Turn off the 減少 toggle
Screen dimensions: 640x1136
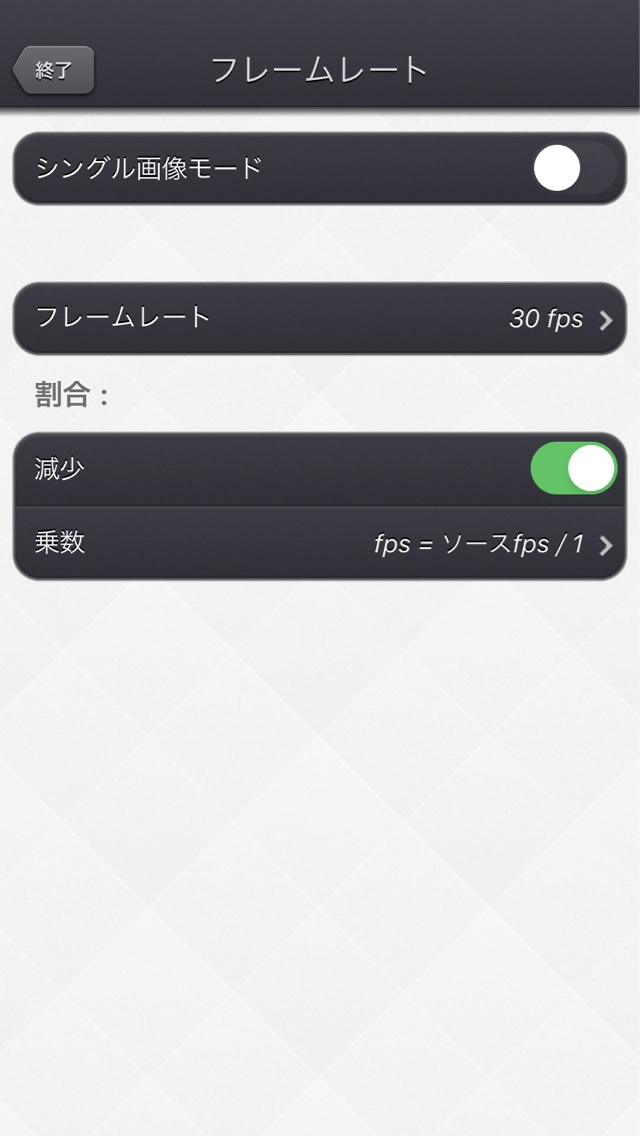pyautogui.click(x=574, y=469)
